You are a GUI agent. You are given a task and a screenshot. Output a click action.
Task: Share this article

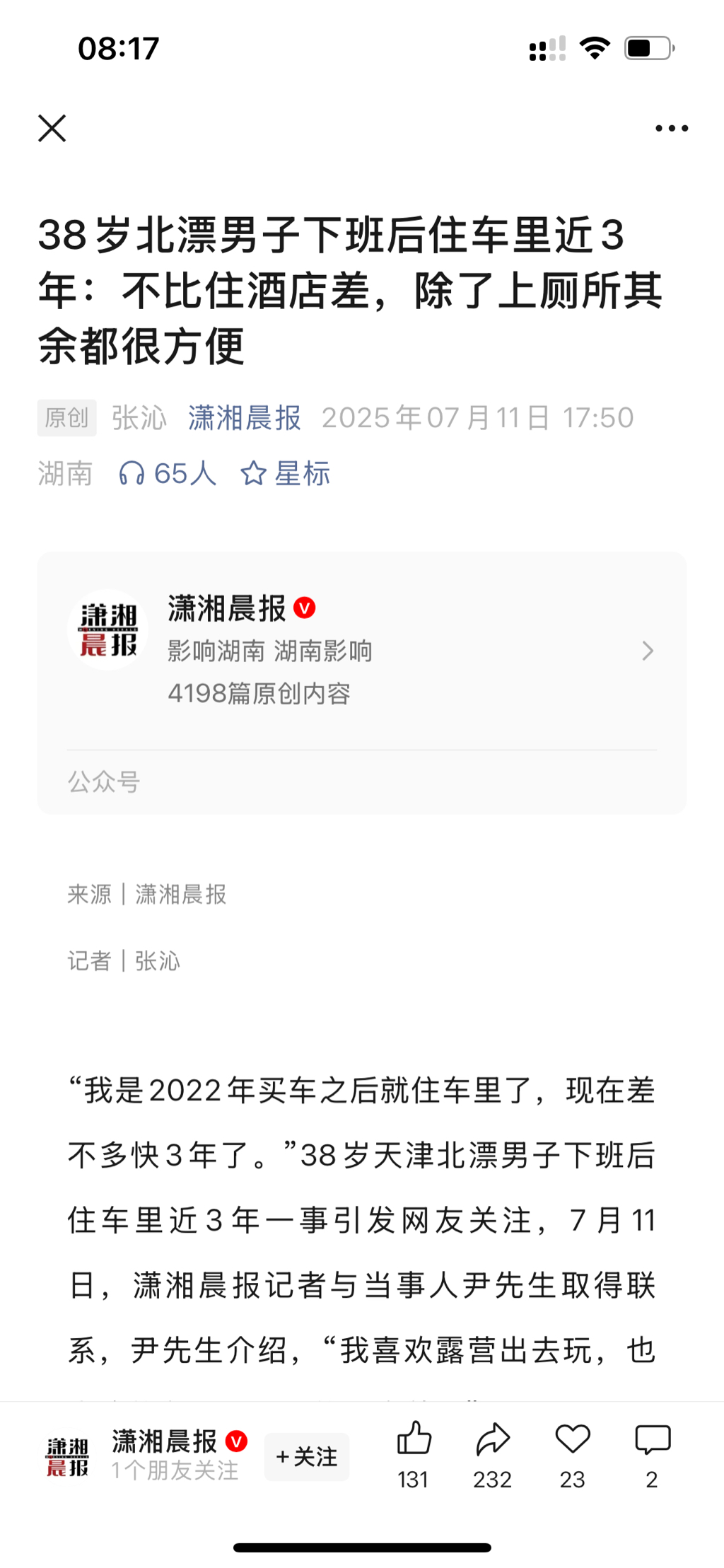493,1440
